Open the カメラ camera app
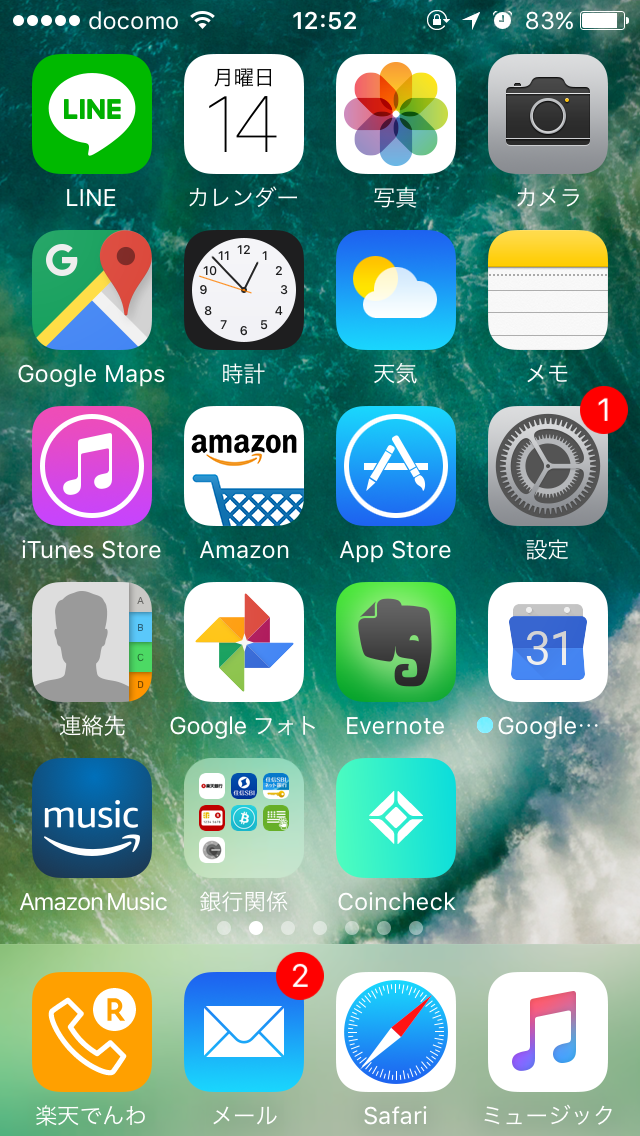The width and height of the screenshot is (640, 1136). 548,114
